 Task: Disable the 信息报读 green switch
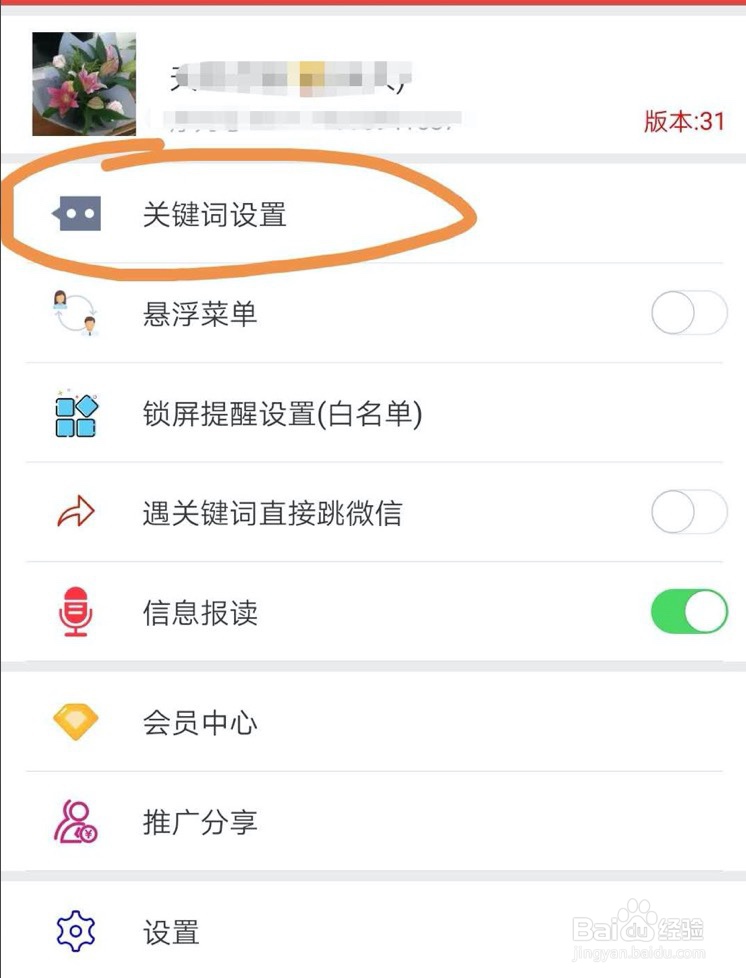[688, 613]
